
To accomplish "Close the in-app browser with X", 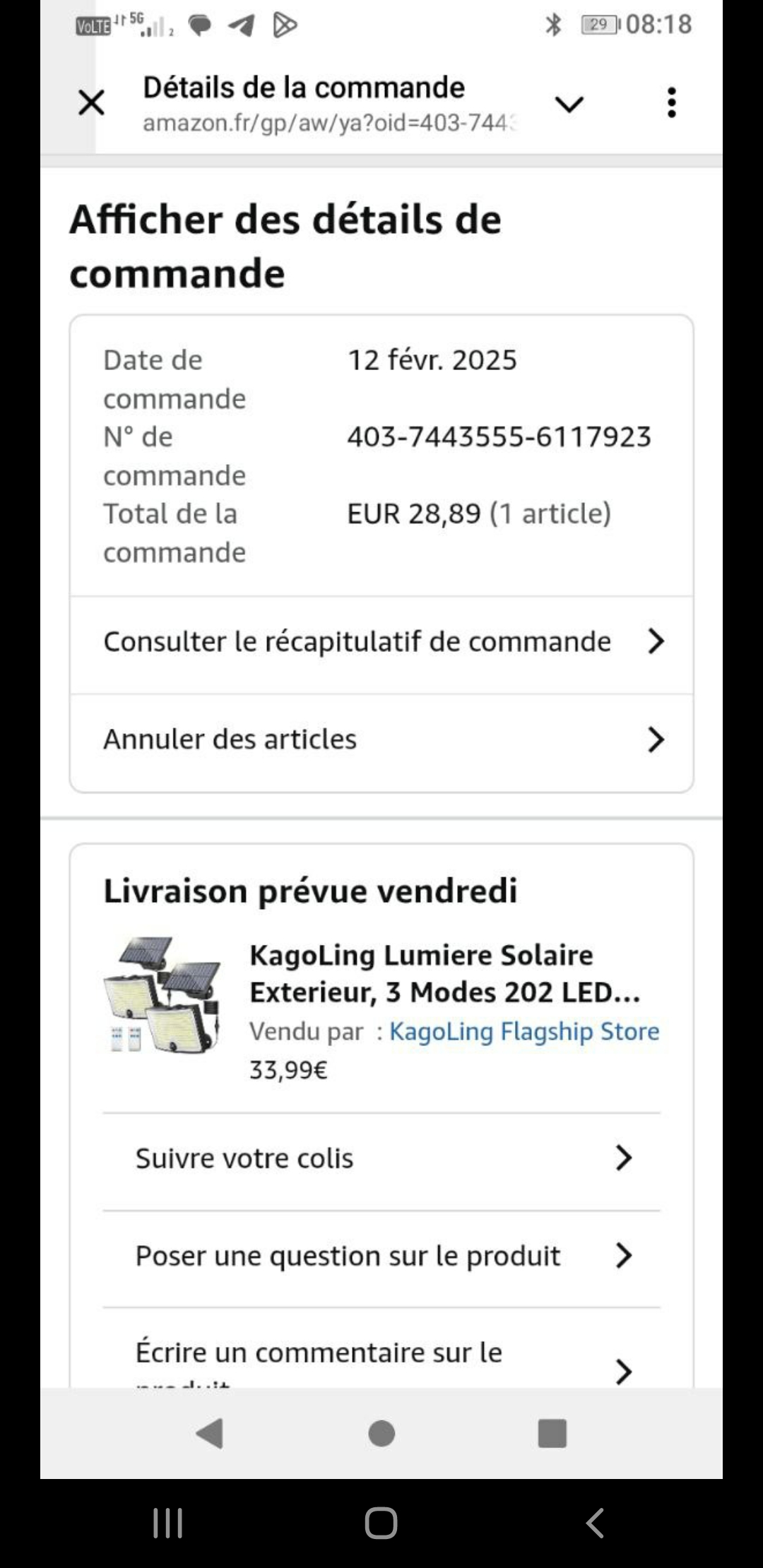I will [91, 103].
